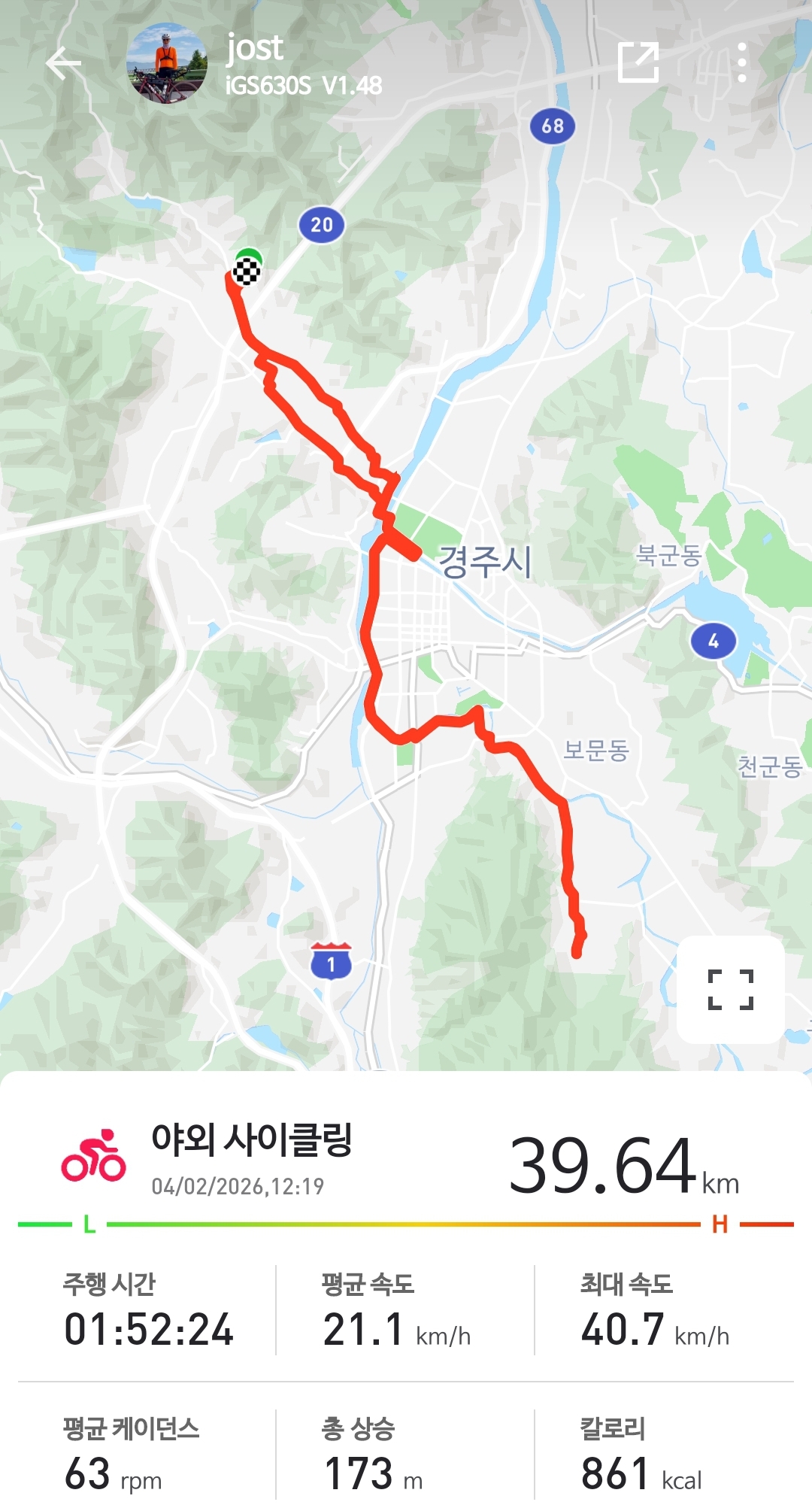Image resolution: width=812 pixels, height=1508 pixels.
Task: Share this cycling activity
Action: point(638,62)
